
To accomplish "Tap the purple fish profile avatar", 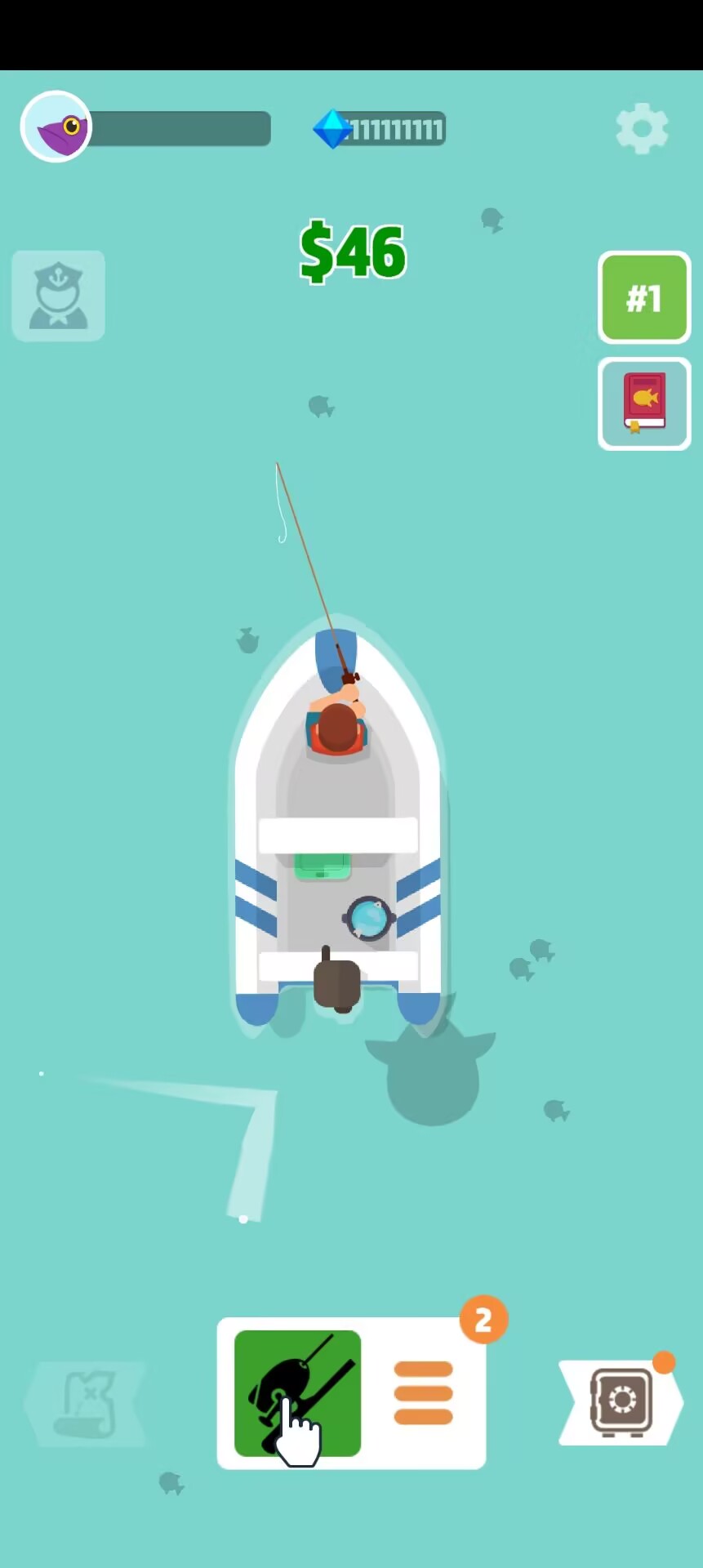I will pos(56,127).
